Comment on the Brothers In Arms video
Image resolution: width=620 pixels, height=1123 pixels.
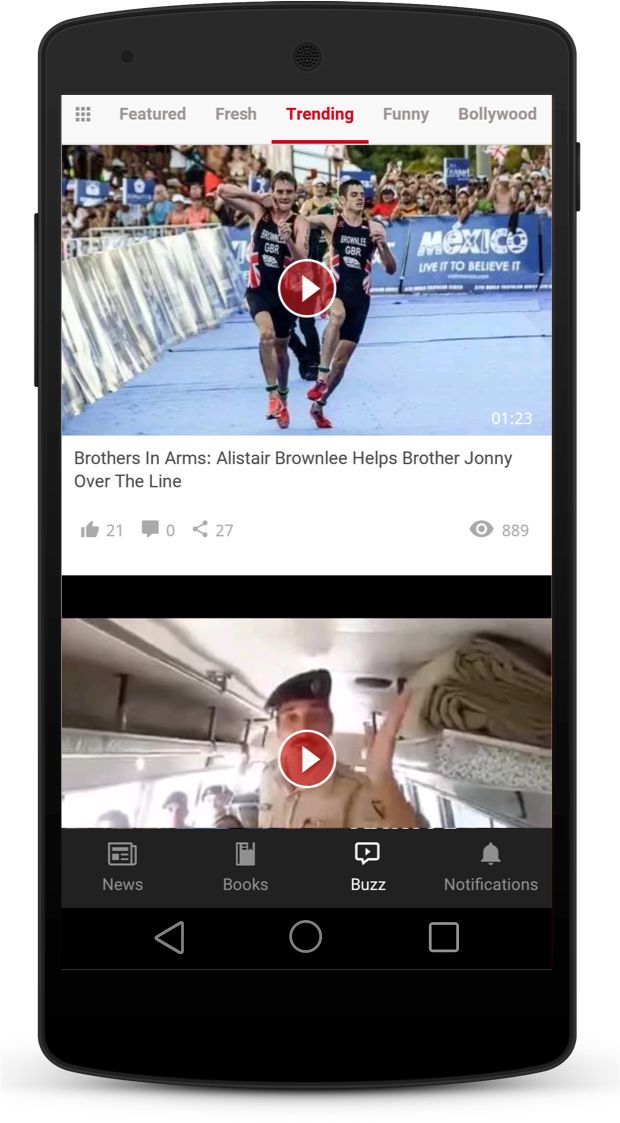tap(151, 529)
